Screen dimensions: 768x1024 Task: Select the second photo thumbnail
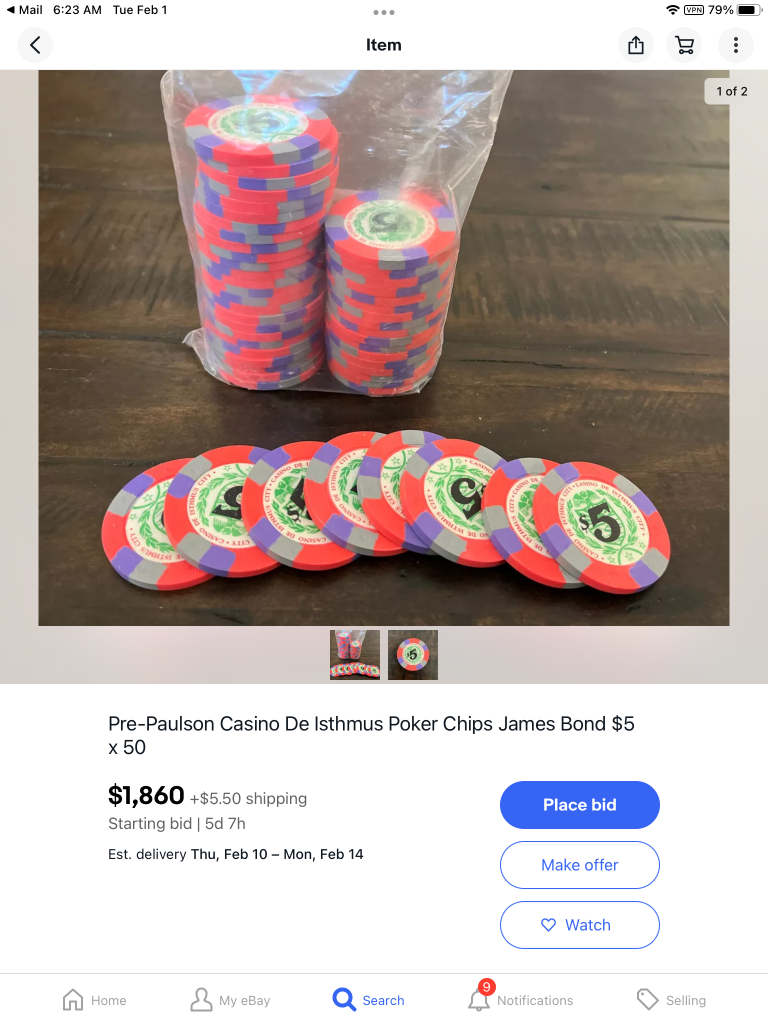coord(413,655)
